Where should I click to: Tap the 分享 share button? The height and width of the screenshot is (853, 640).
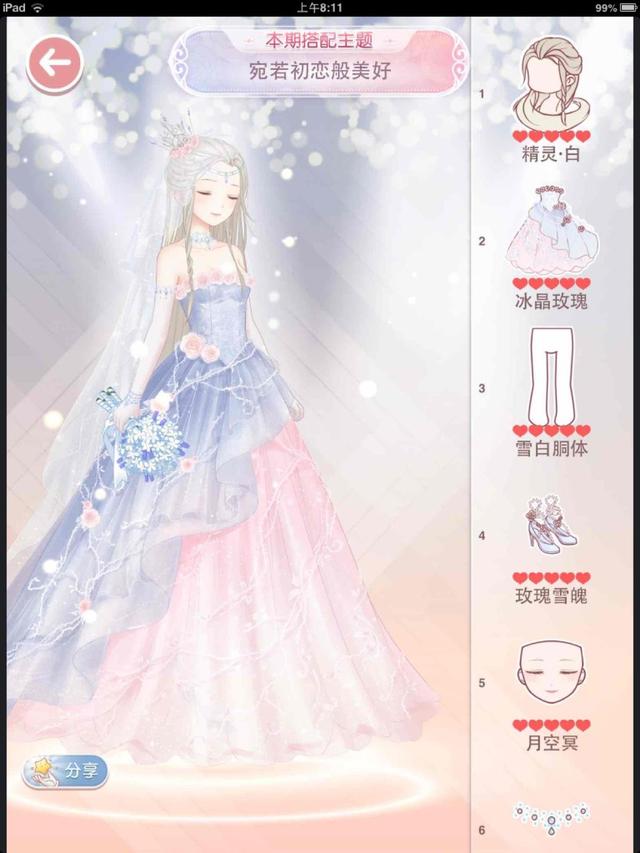pos(66,771)
